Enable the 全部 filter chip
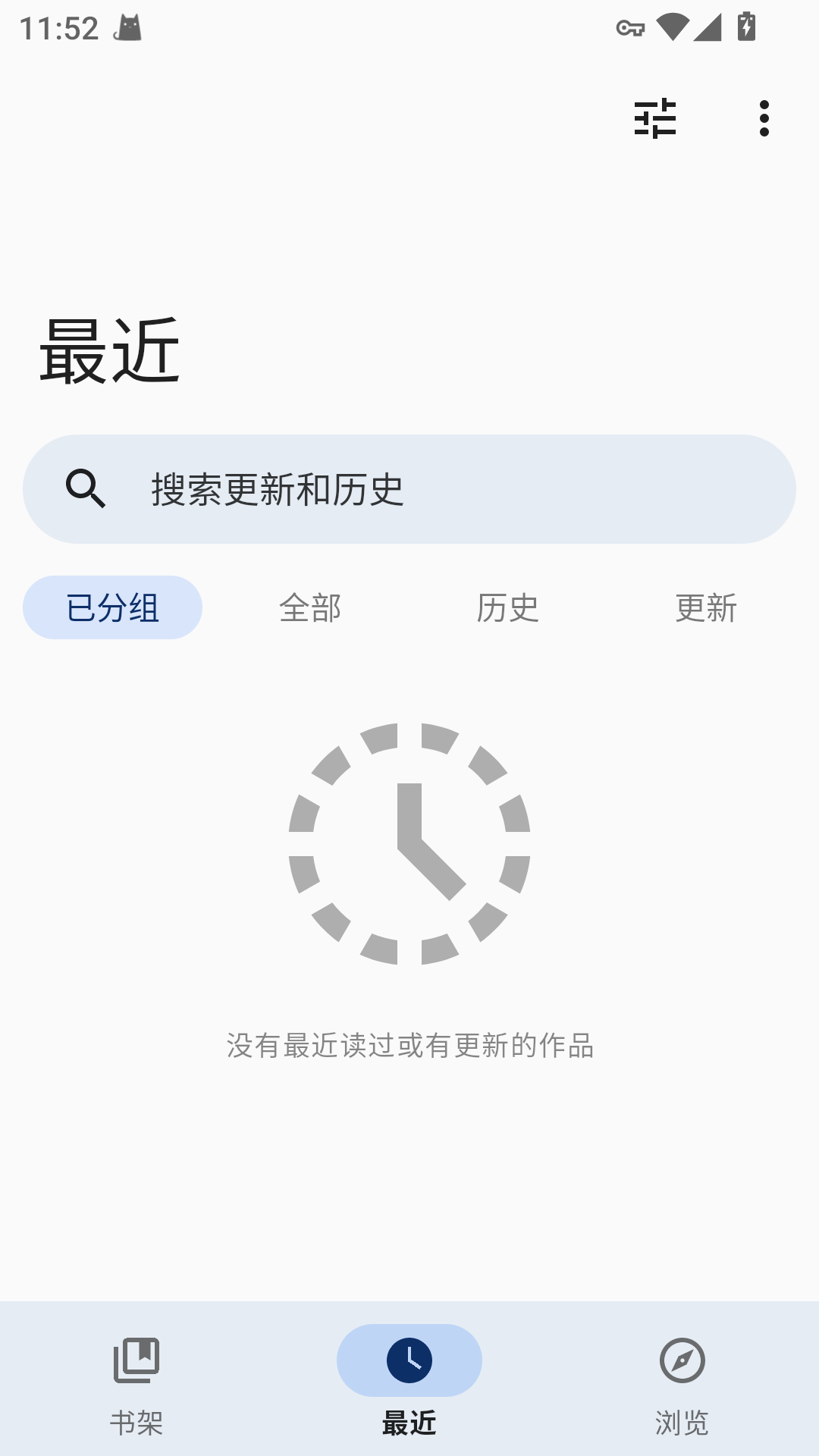The width and height of the screenshot is (819, 1456). coord(311,607)
